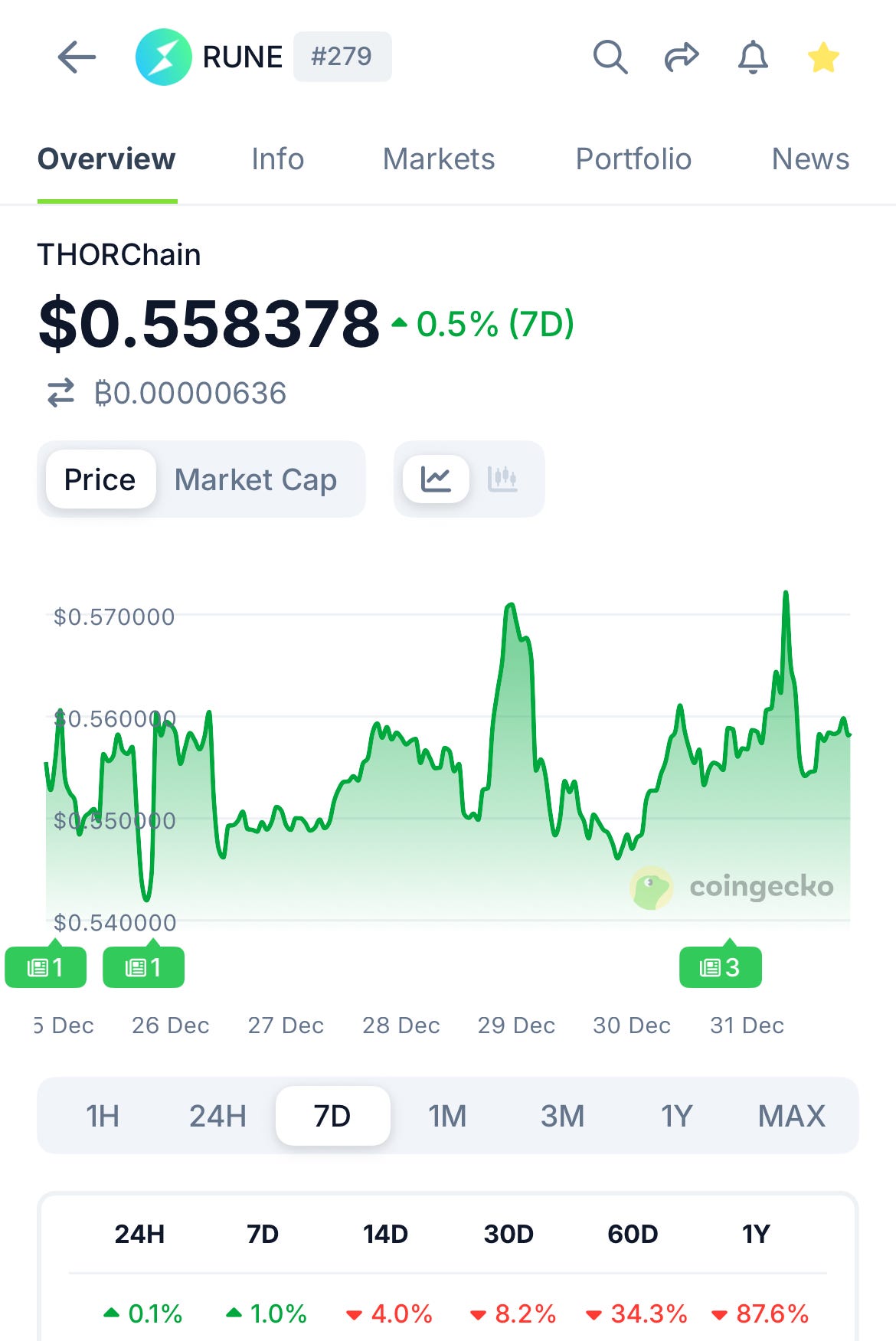Image resolution: width=896 pixels, height=1341 pixels.
Task: Switch to the Info tab
Action: 277,159
